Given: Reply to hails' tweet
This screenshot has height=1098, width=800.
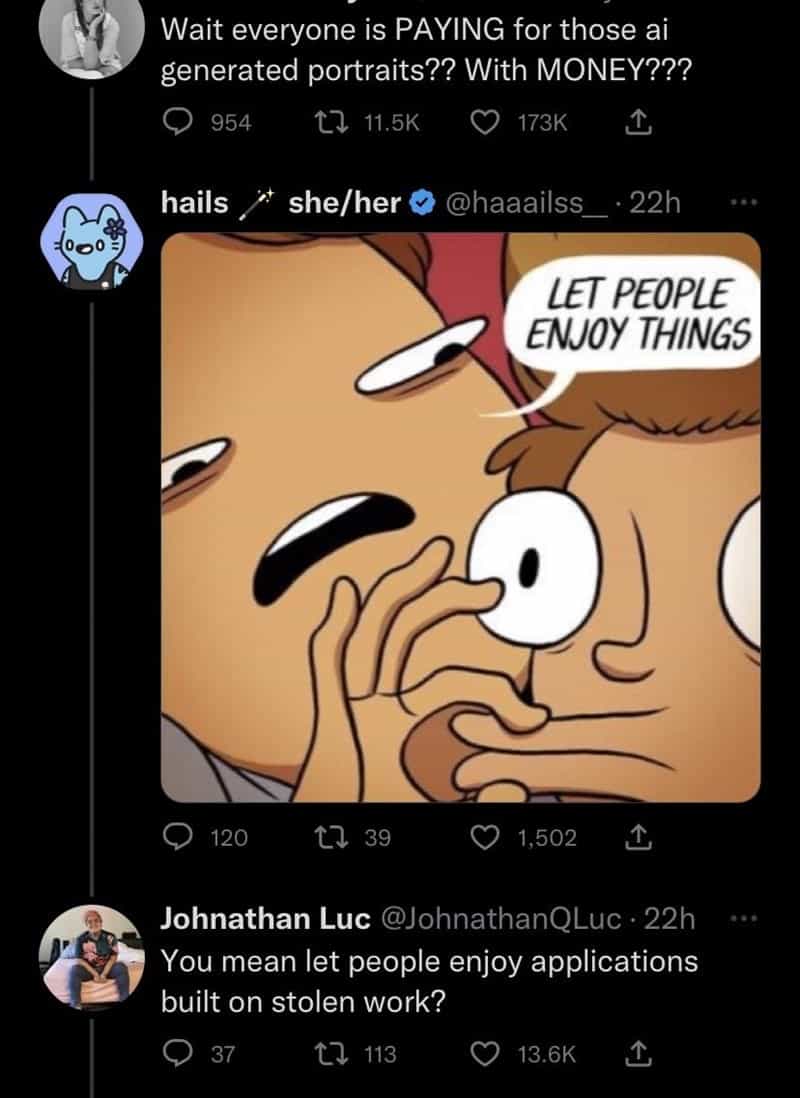Looking at the screenshot, I should pyautogui.click(x=178, y=838).
